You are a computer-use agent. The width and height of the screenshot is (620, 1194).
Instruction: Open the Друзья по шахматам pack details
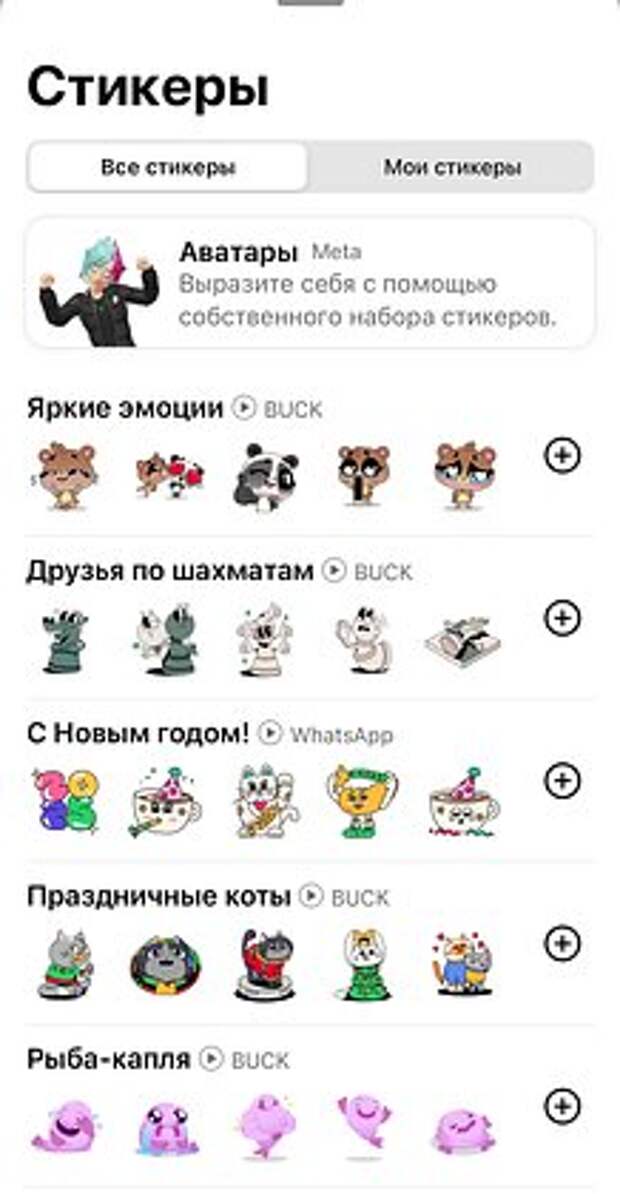tap(170, 571)
